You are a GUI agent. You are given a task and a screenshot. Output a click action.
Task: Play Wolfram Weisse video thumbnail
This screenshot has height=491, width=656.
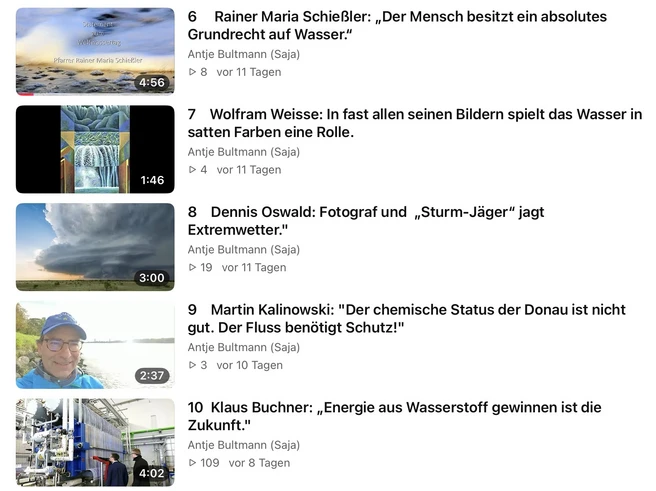[x=95, y=149]
